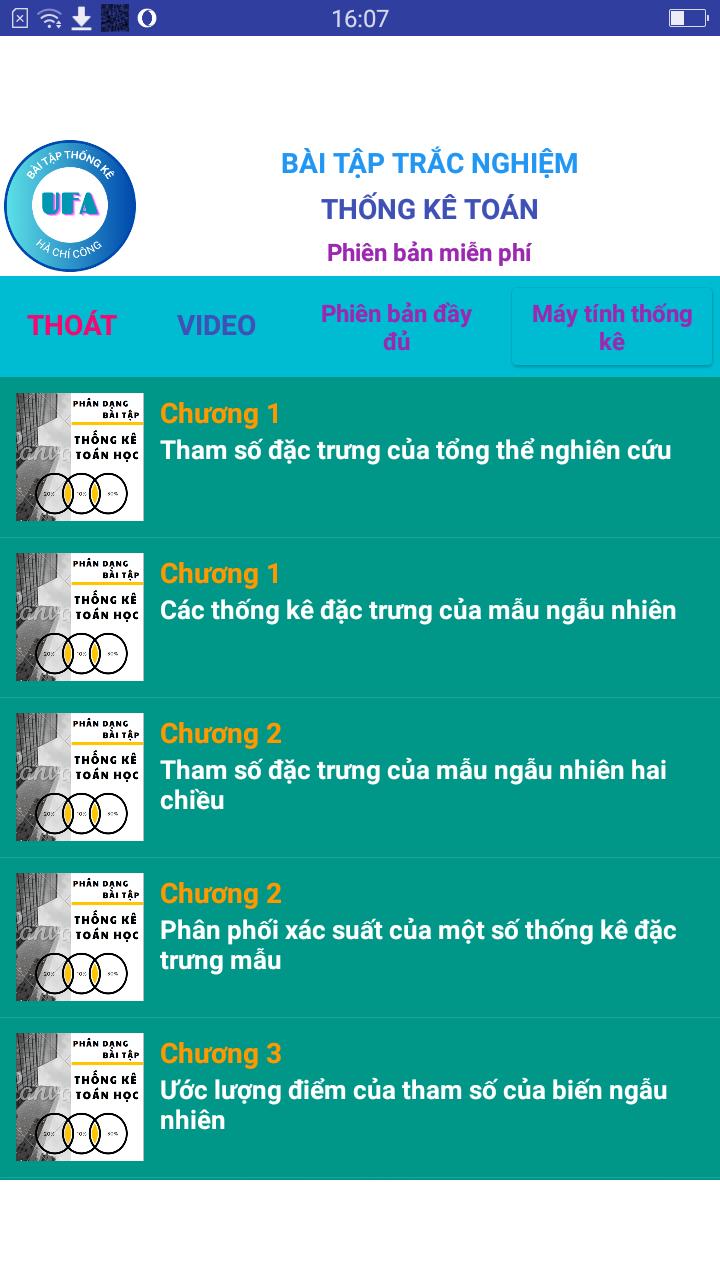Open Chương 1 Tham số đặc trưng của tổng thể

tap(360, 457)
